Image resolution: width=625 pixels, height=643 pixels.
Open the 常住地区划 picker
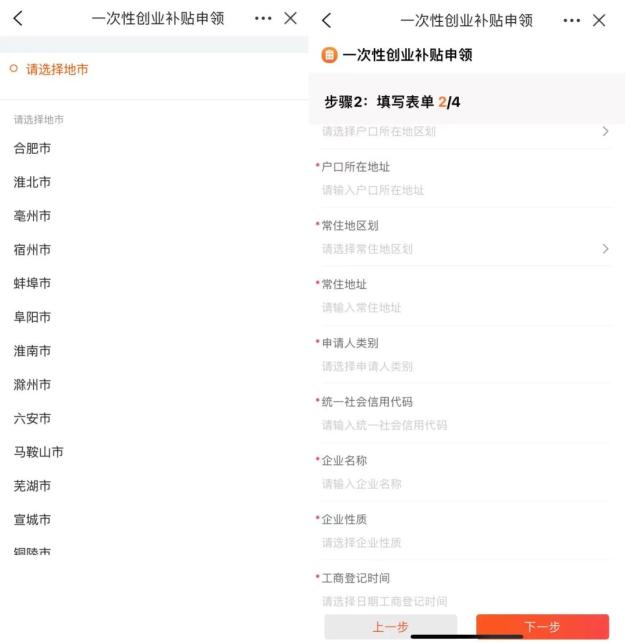[x=465, y=249]
